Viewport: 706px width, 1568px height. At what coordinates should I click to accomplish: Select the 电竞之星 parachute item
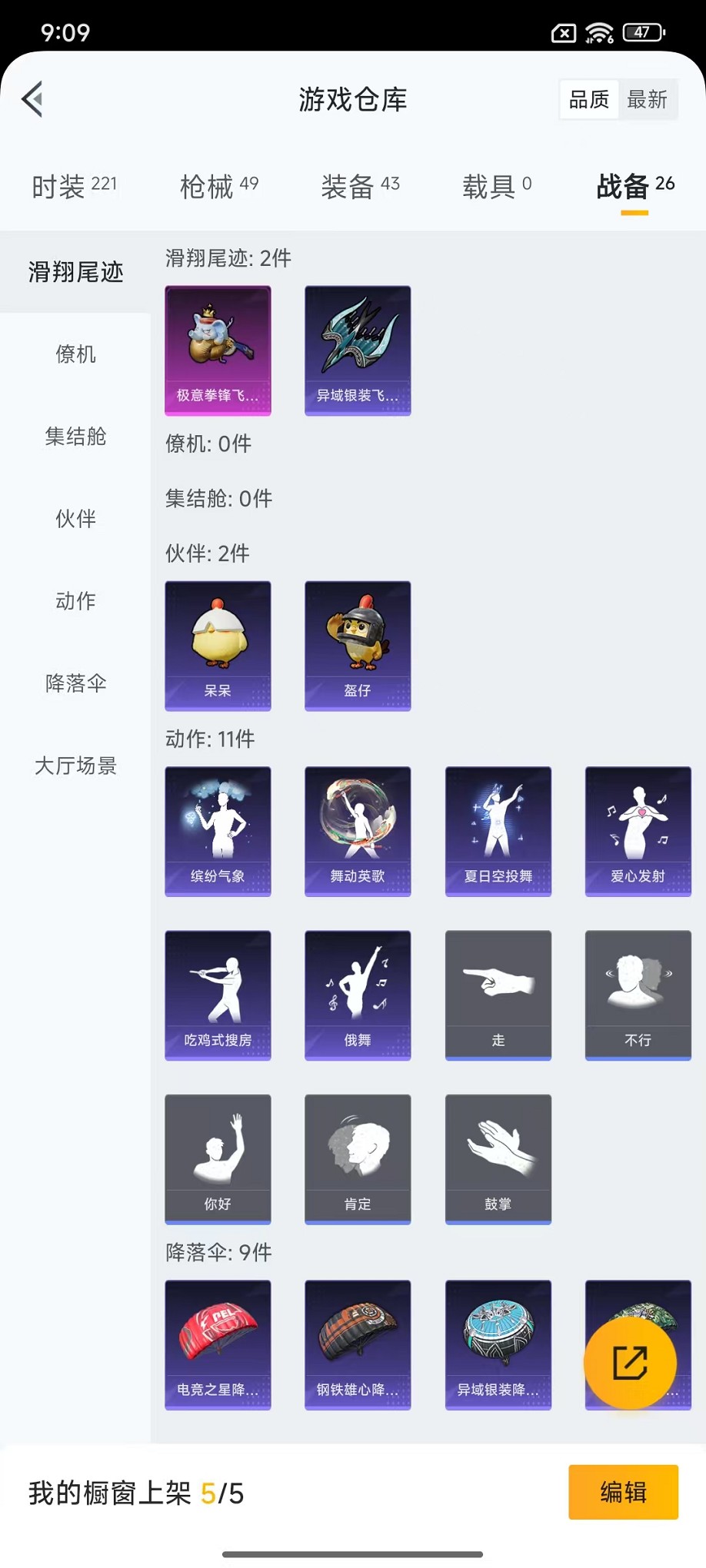218,1345
